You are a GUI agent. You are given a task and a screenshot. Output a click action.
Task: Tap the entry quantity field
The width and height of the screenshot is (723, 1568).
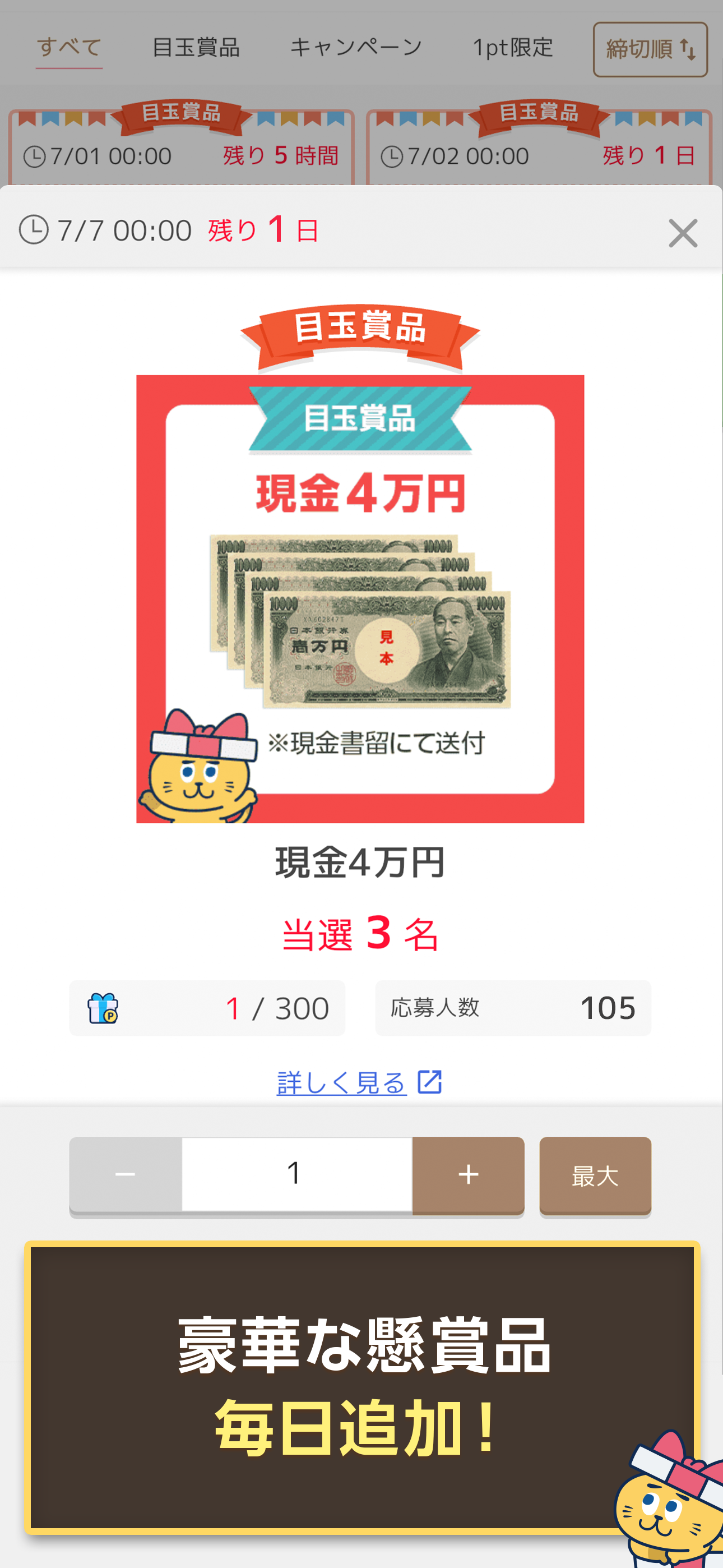296,1174
